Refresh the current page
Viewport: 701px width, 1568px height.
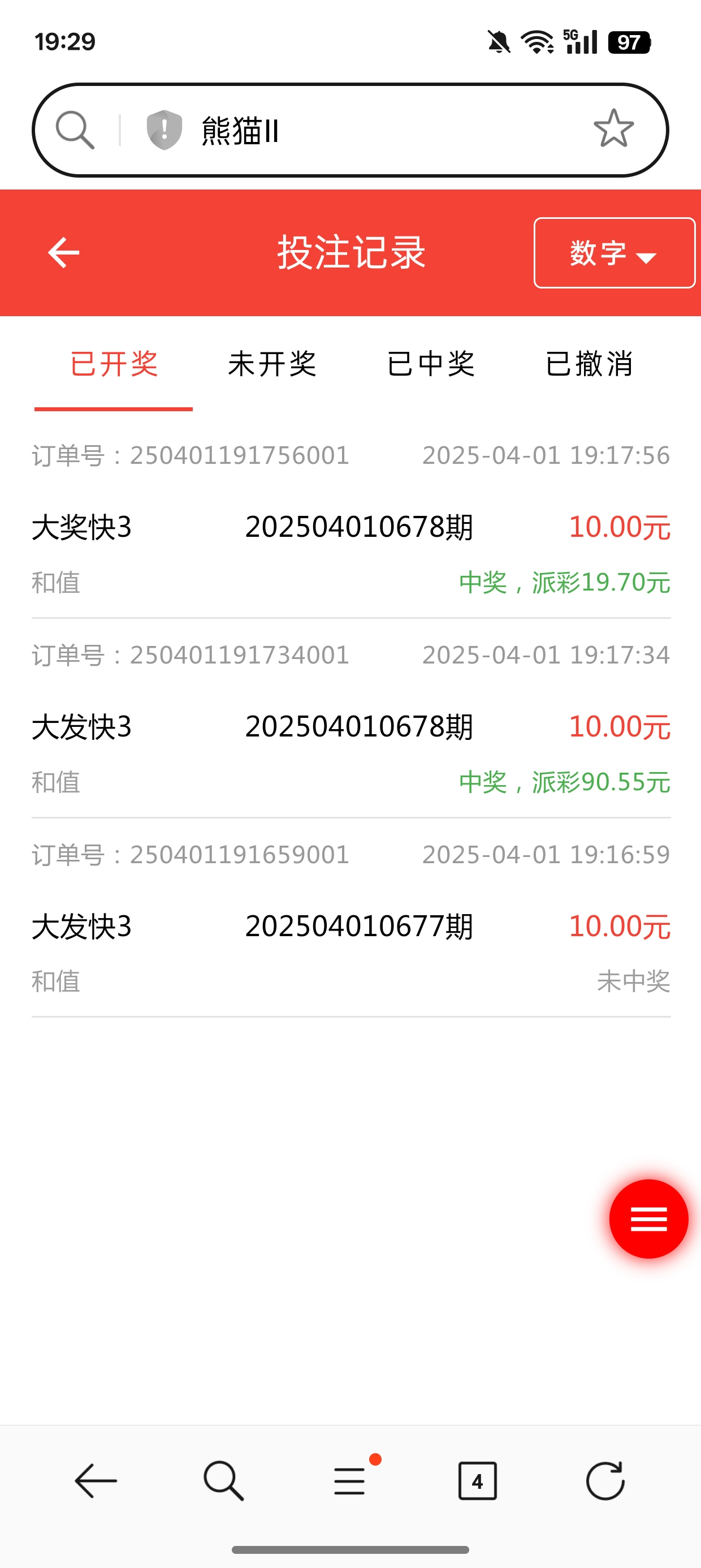605,1481
